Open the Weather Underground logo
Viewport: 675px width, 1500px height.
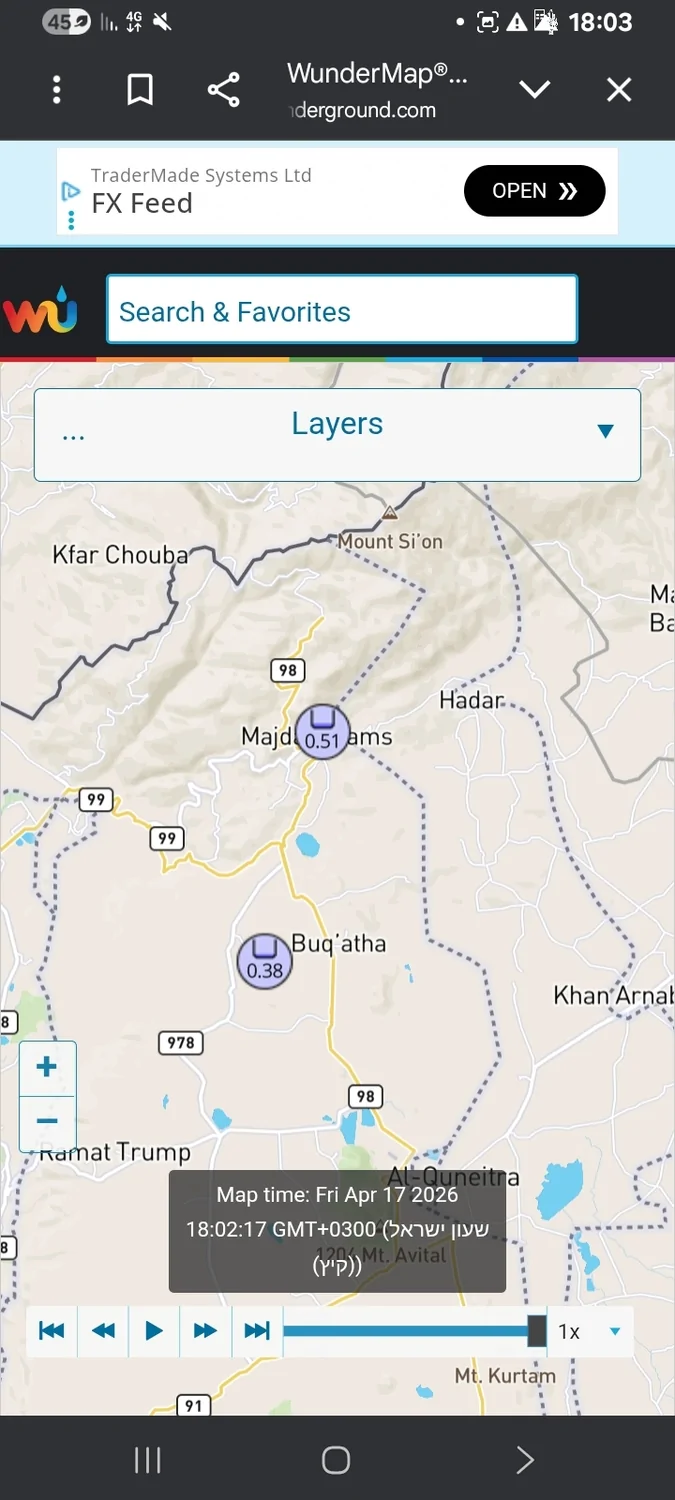(x=41, y=310)
